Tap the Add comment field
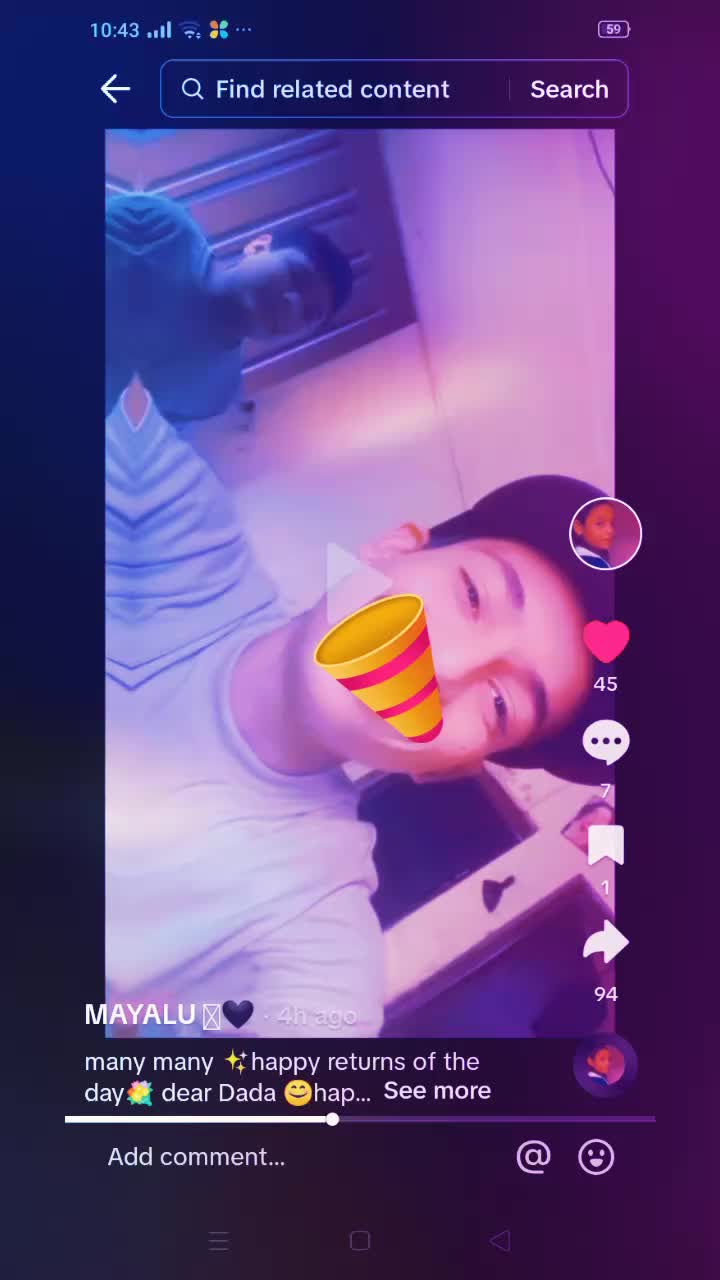This screenshot has height=1280, width=720. [x=196, y=1157]
